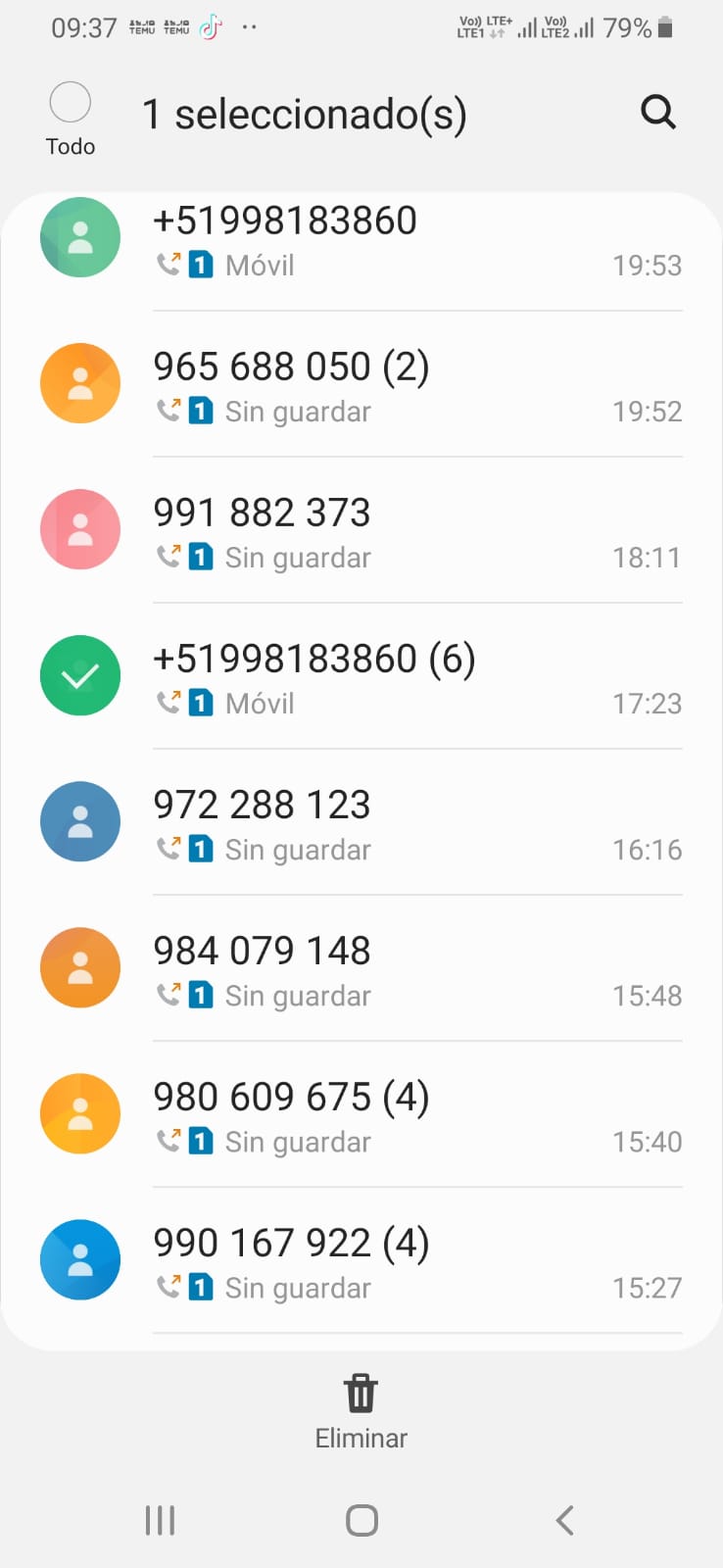Go to the home screen
This screenshot has width=723, height=1568.
coord(361,1520)
